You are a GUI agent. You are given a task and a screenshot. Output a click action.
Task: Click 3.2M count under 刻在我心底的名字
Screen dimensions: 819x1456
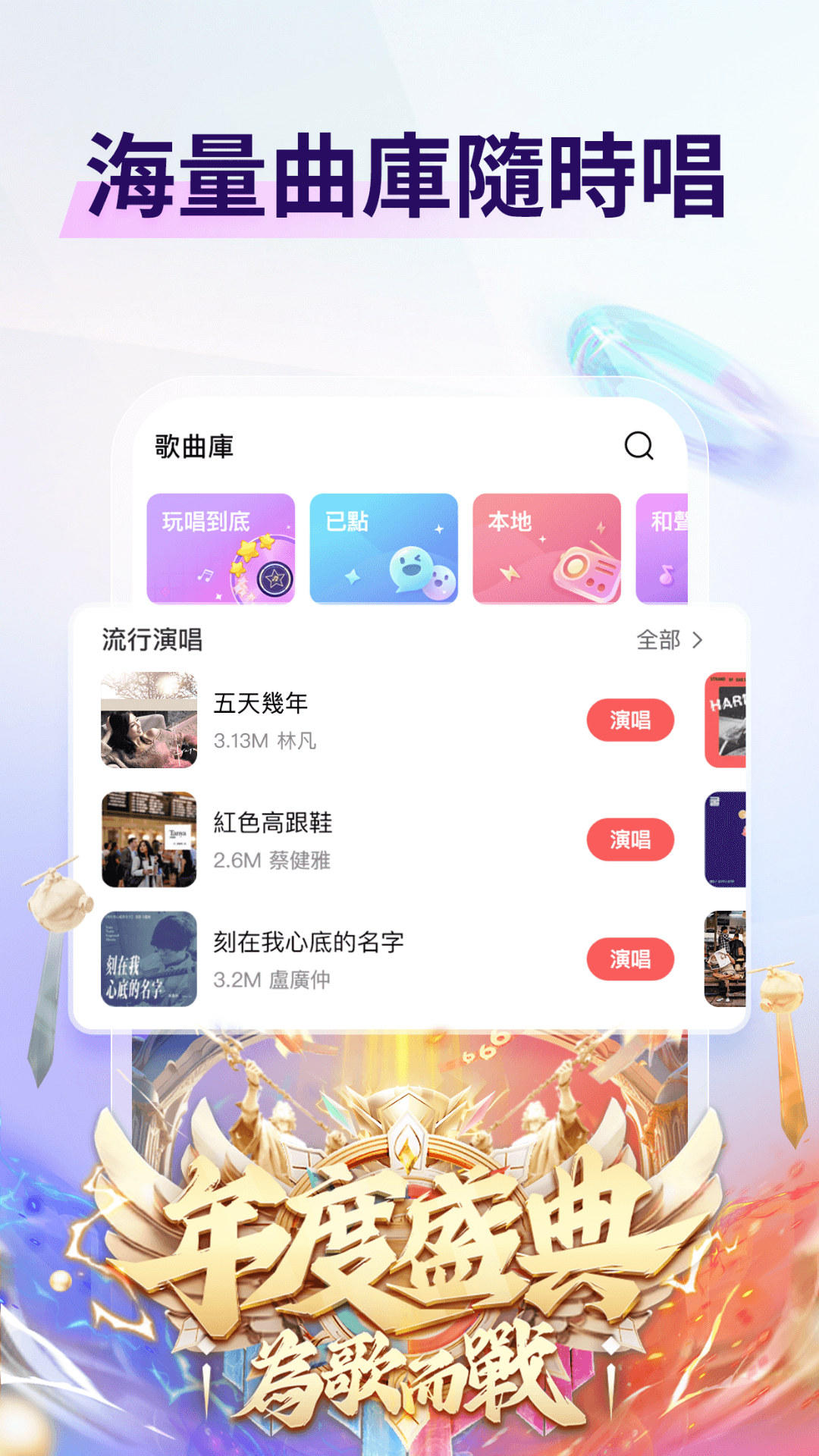(235, 978)
